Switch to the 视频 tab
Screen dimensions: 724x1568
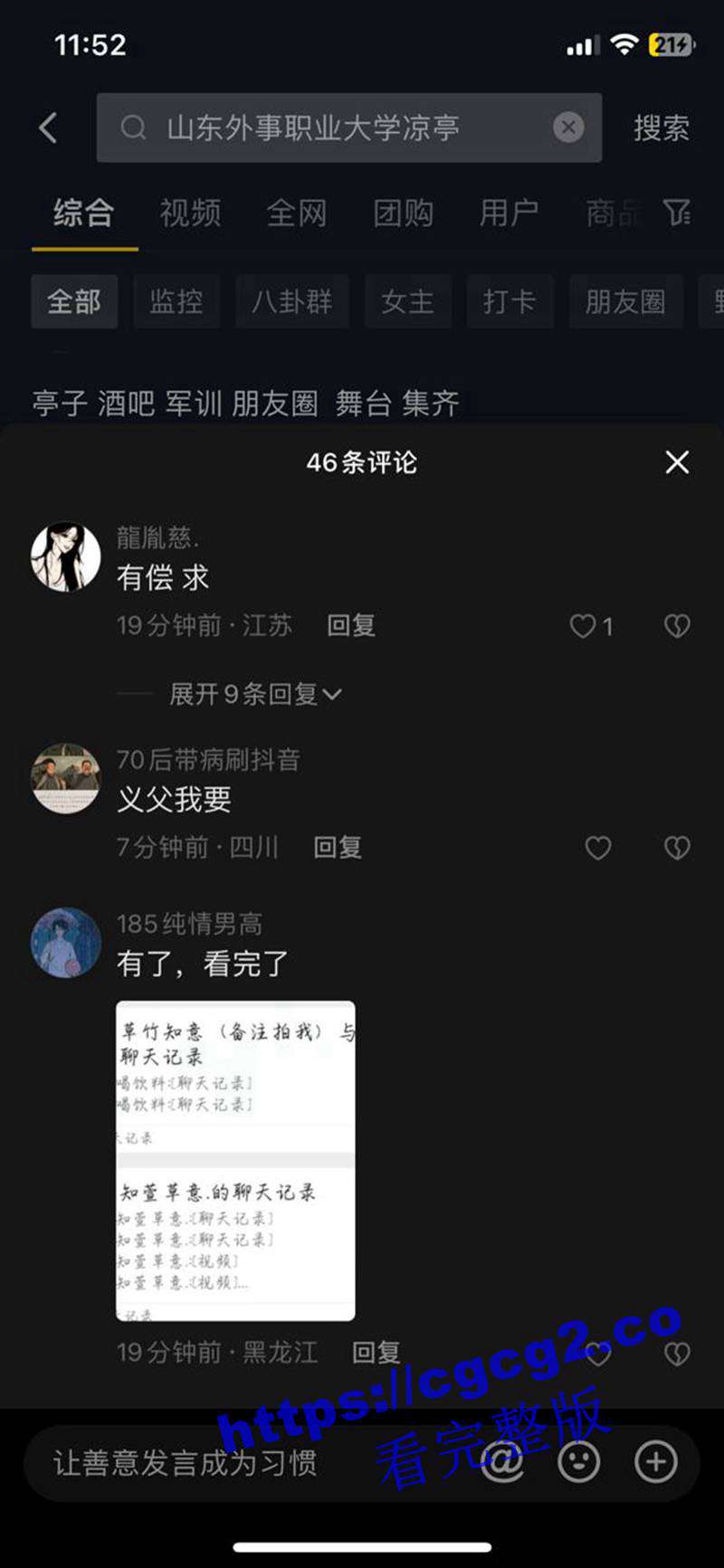[190, 214]
